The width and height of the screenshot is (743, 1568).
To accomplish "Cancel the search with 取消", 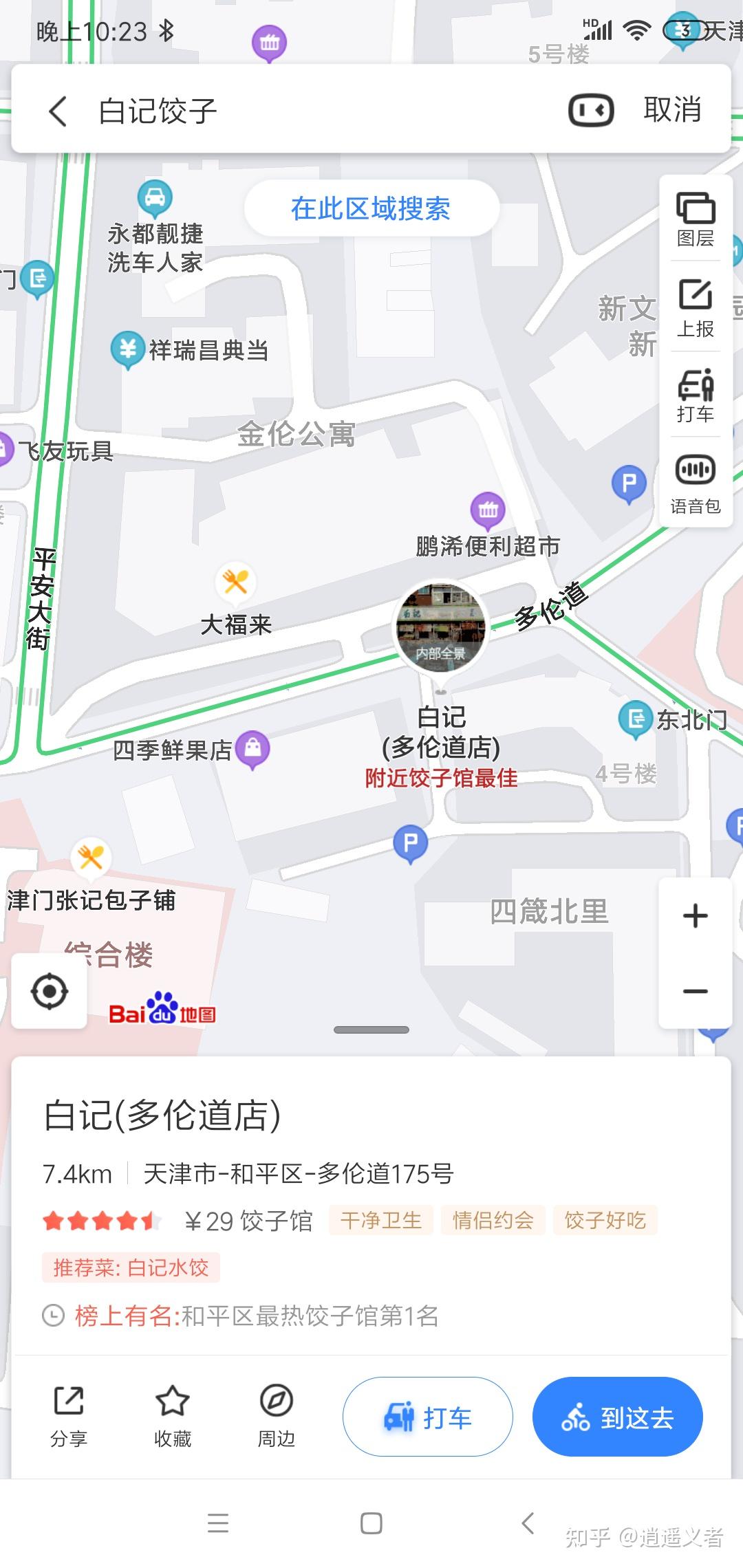I will point(672,110).
